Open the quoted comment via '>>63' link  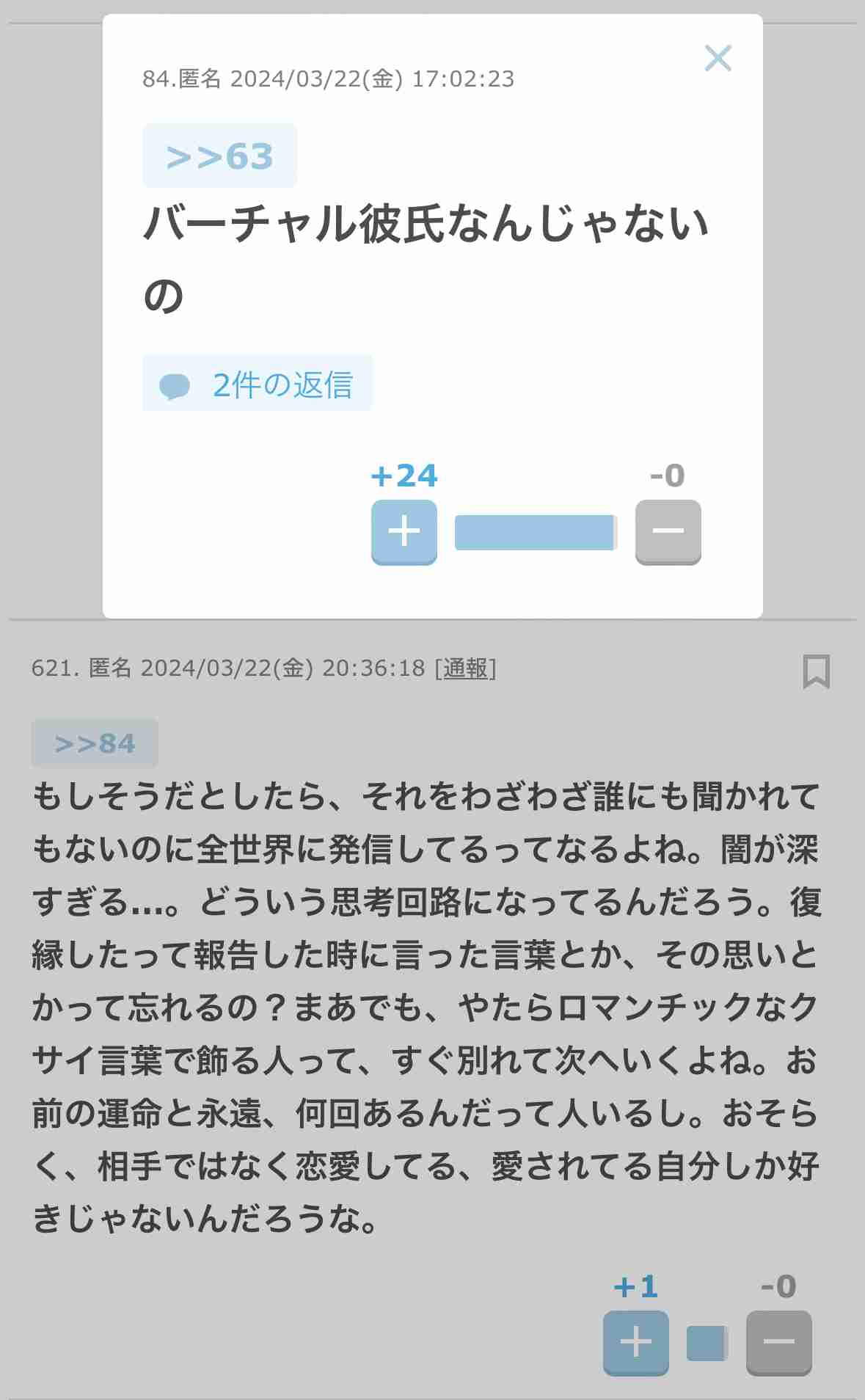pos(219,154)
